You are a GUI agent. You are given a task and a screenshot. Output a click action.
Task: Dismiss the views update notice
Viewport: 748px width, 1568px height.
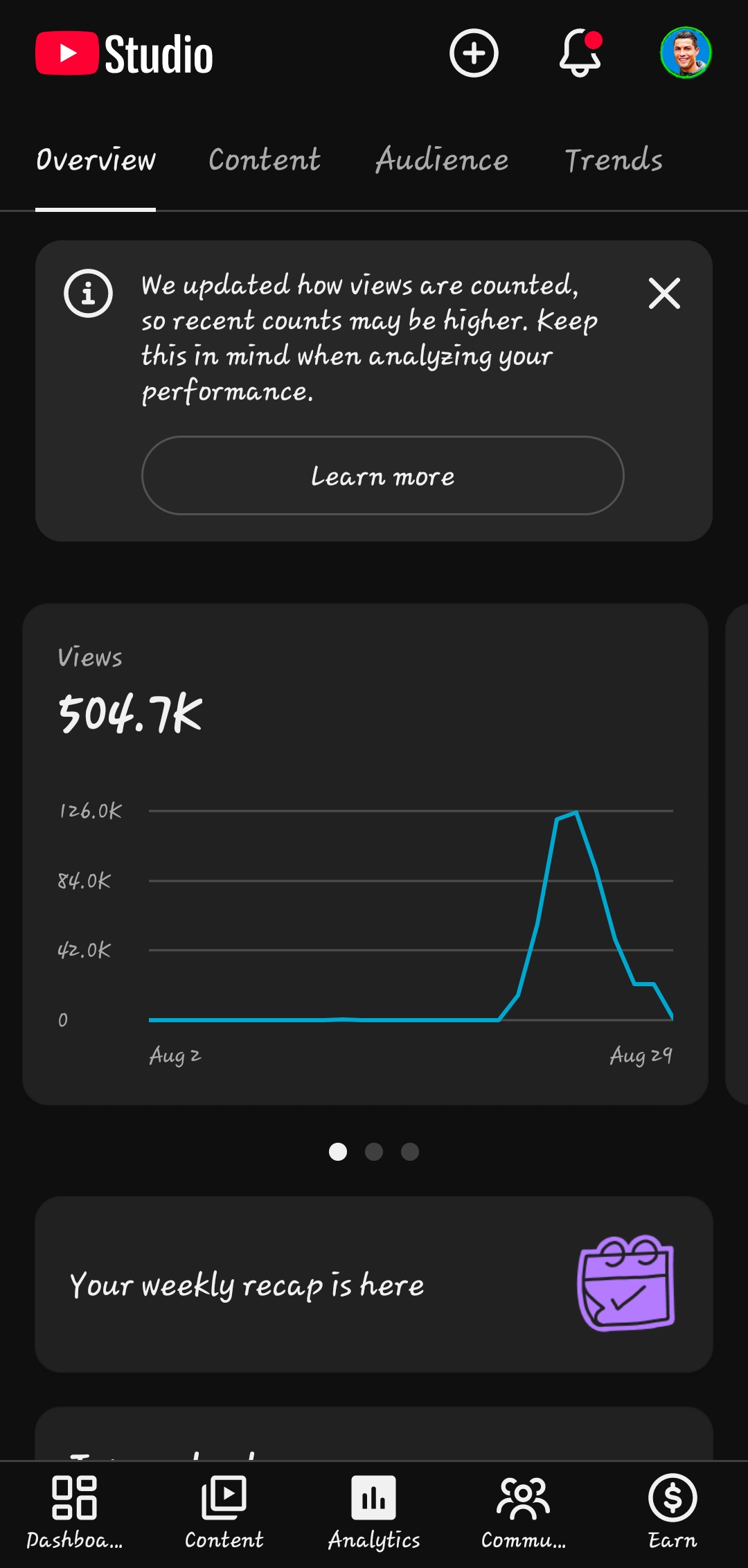[664, 293]
